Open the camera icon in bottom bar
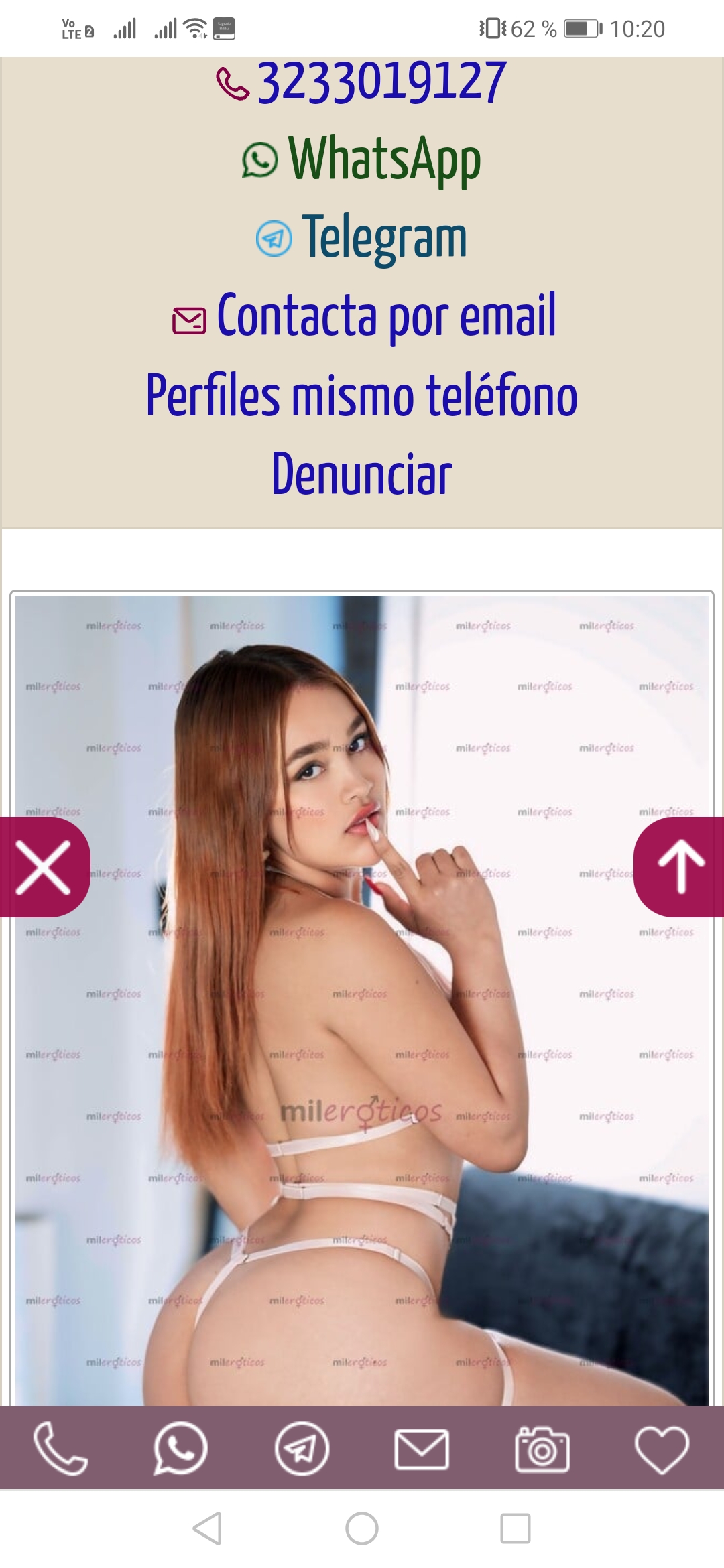 542,1449
